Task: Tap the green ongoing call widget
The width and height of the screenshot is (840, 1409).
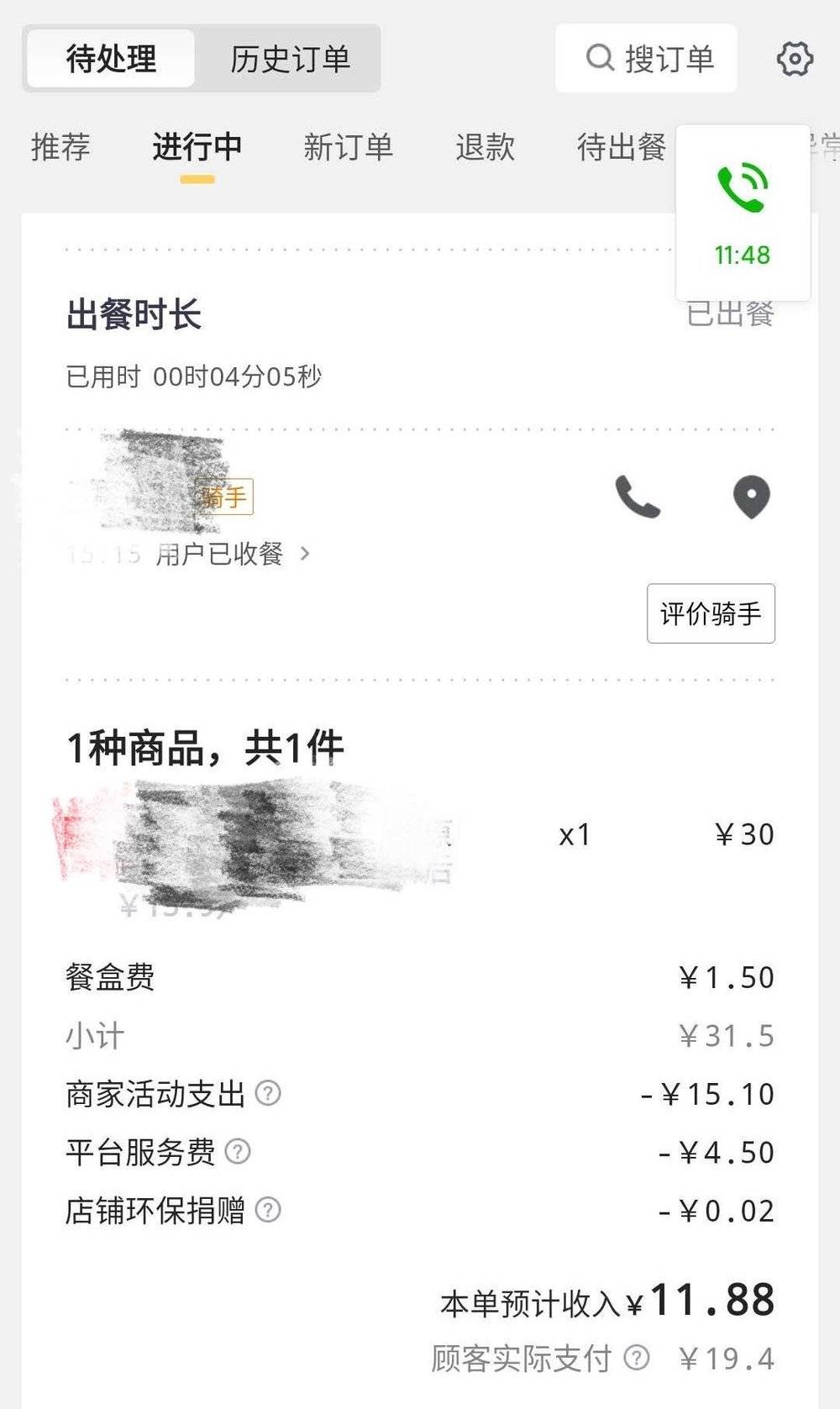Action: coord(743,213)
